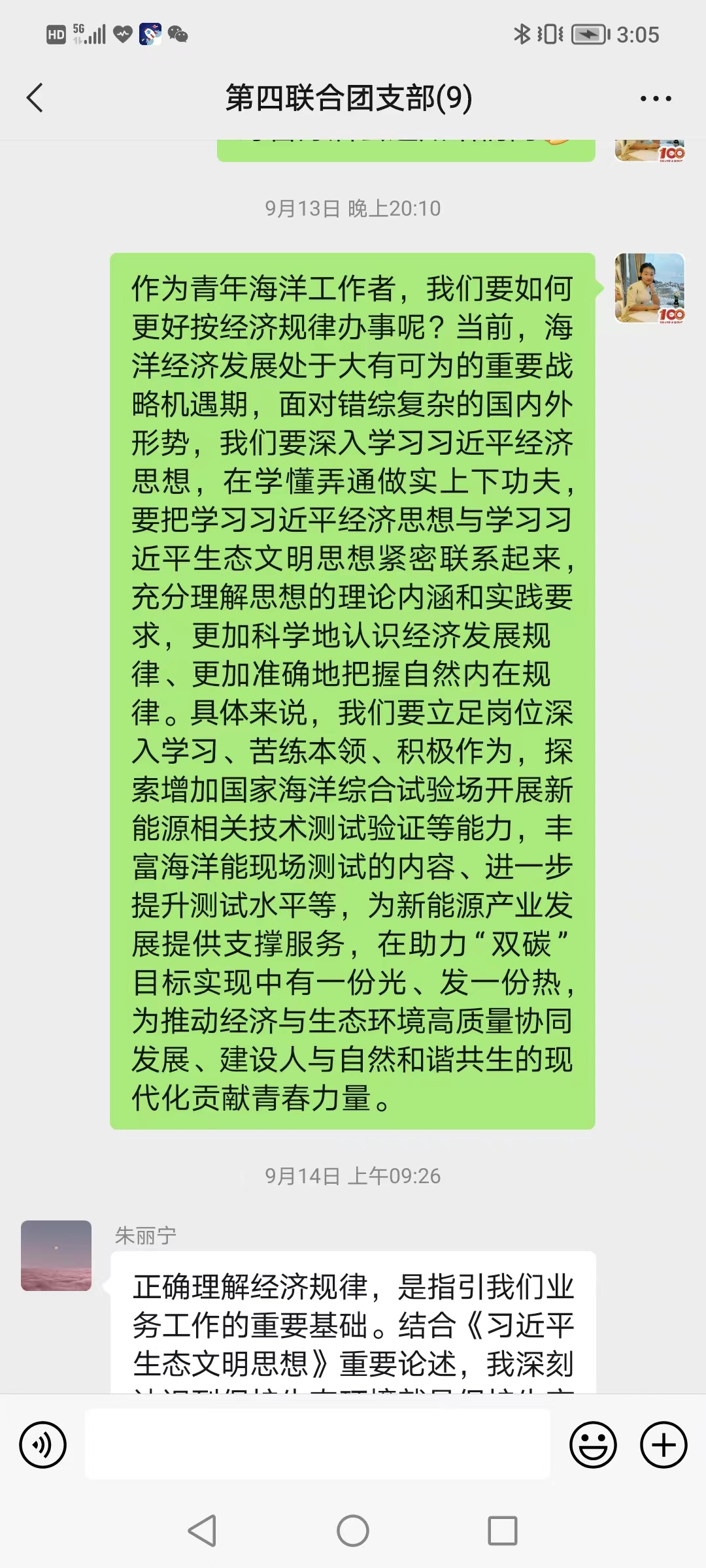
Task: Tap the system home button
Action: 353,1531
